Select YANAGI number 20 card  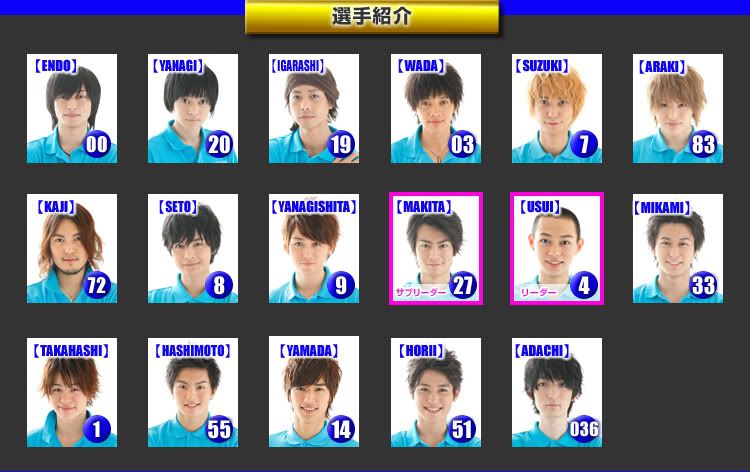193,109
